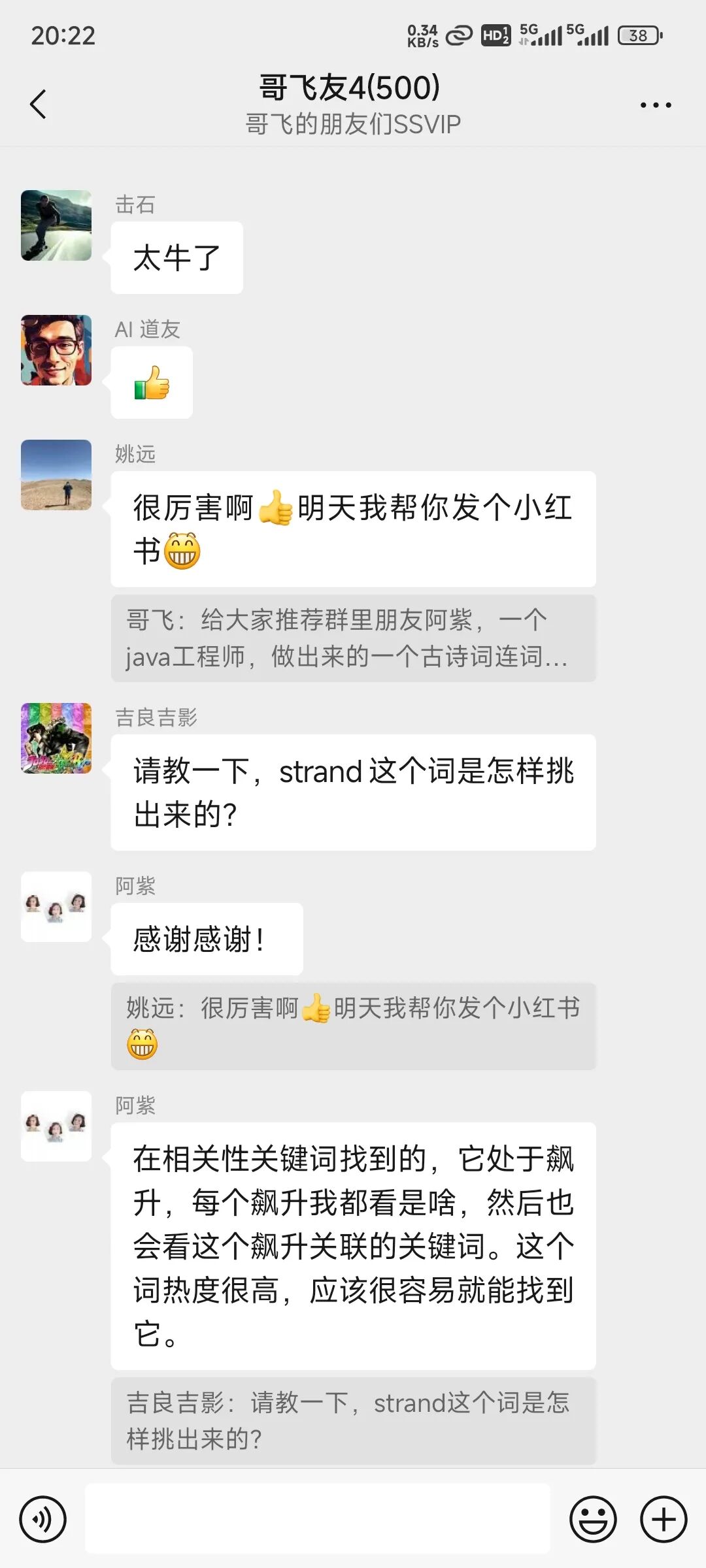Go back from the group chat
The height and width of the screenshot is (1568, 706).
(39, 105)
